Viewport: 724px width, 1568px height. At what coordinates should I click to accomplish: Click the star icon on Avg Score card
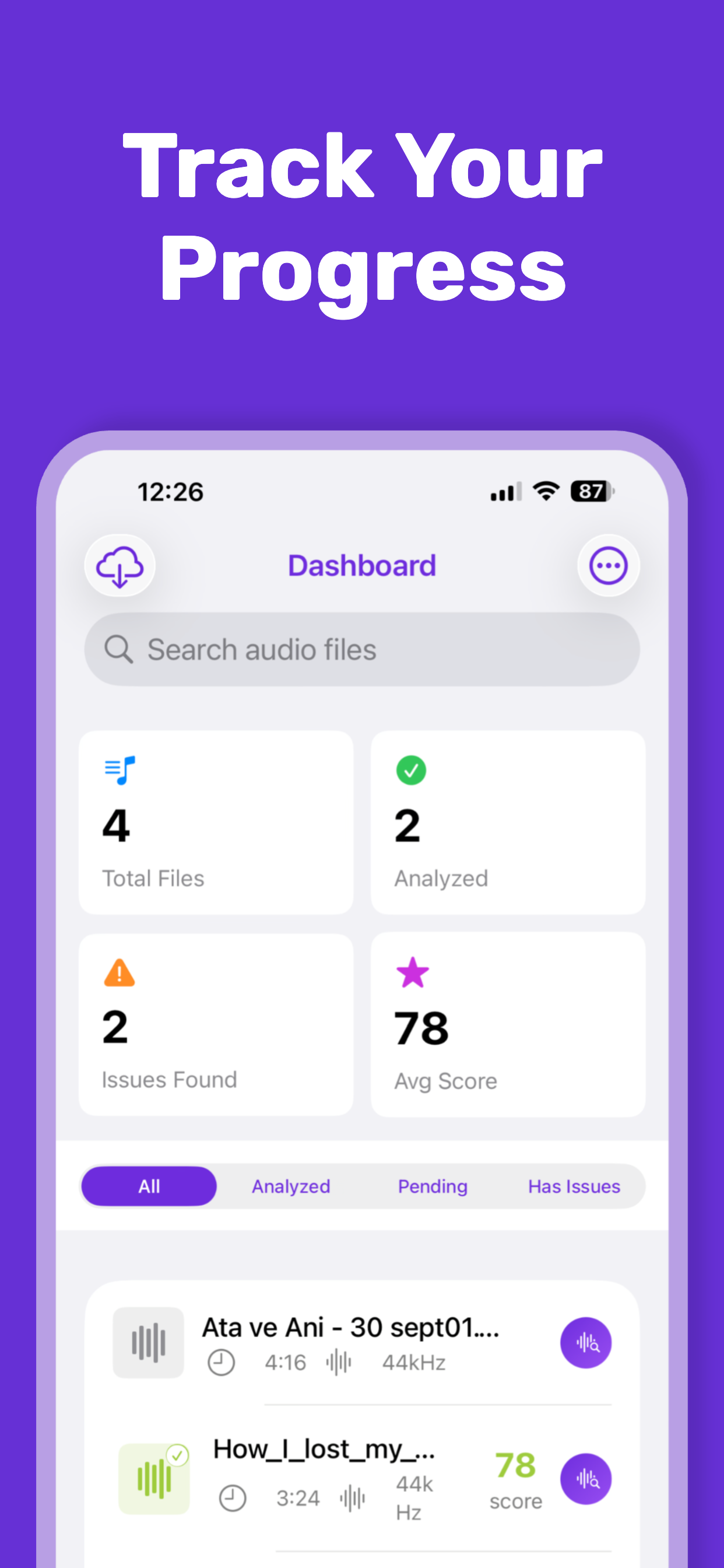coord(414,971)
